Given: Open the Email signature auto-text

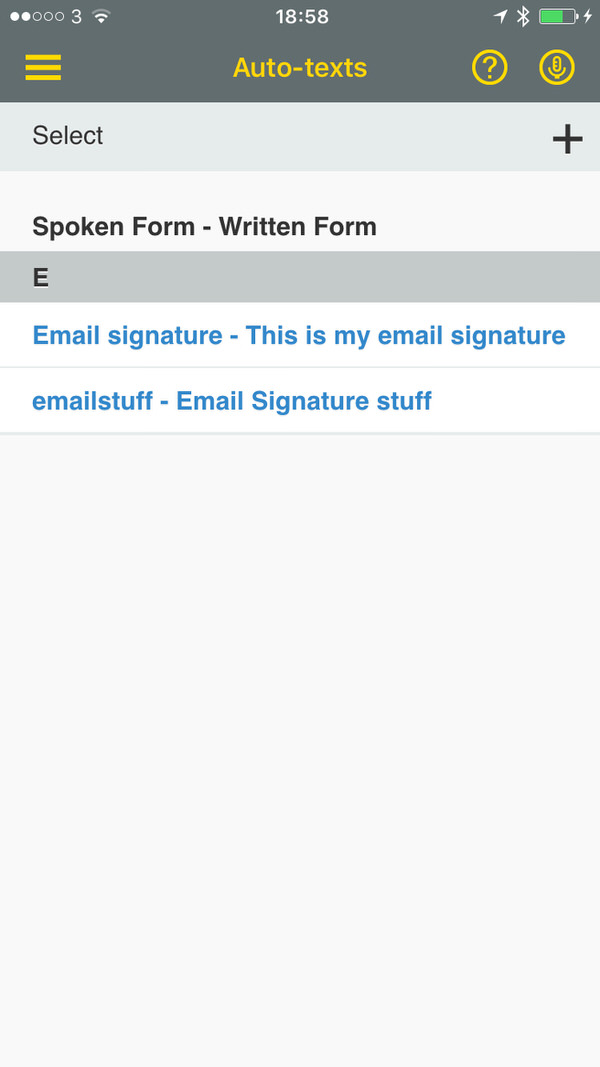Looking at the screenshot, I should [299, 335].
